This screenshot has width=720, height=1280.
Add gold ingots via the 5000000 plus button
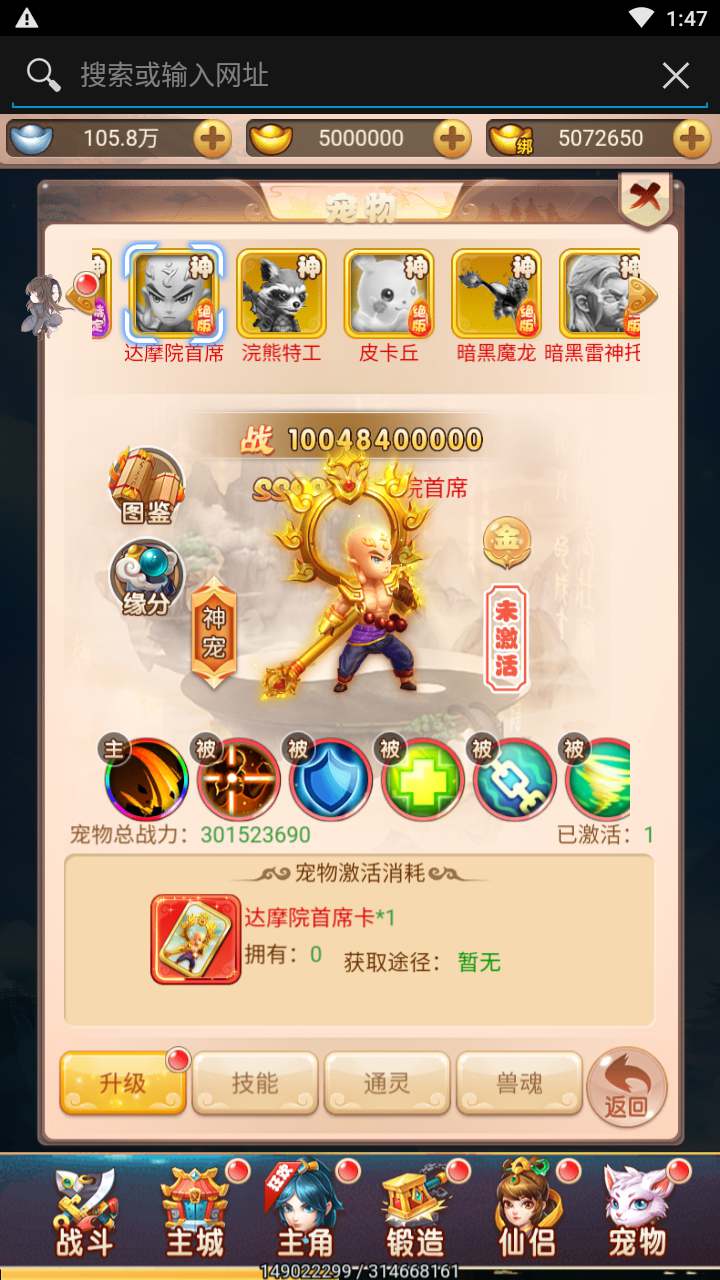click(x=452, y=138)
